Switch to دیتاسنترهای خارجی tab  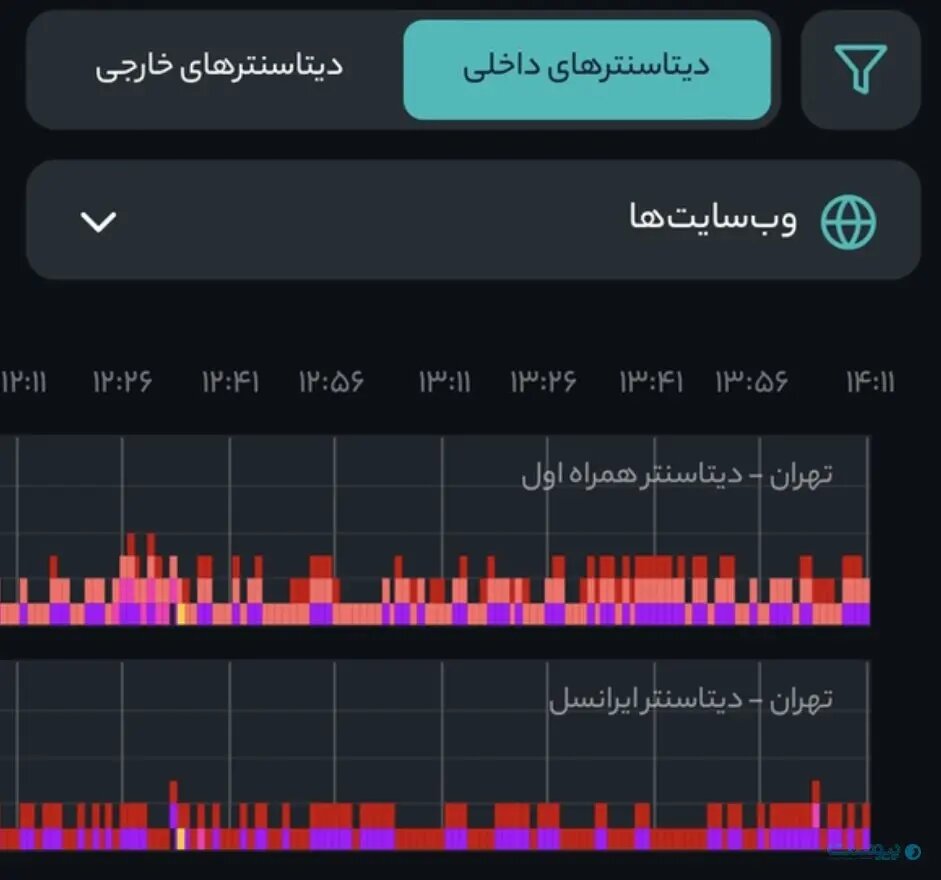click(219, 69)
